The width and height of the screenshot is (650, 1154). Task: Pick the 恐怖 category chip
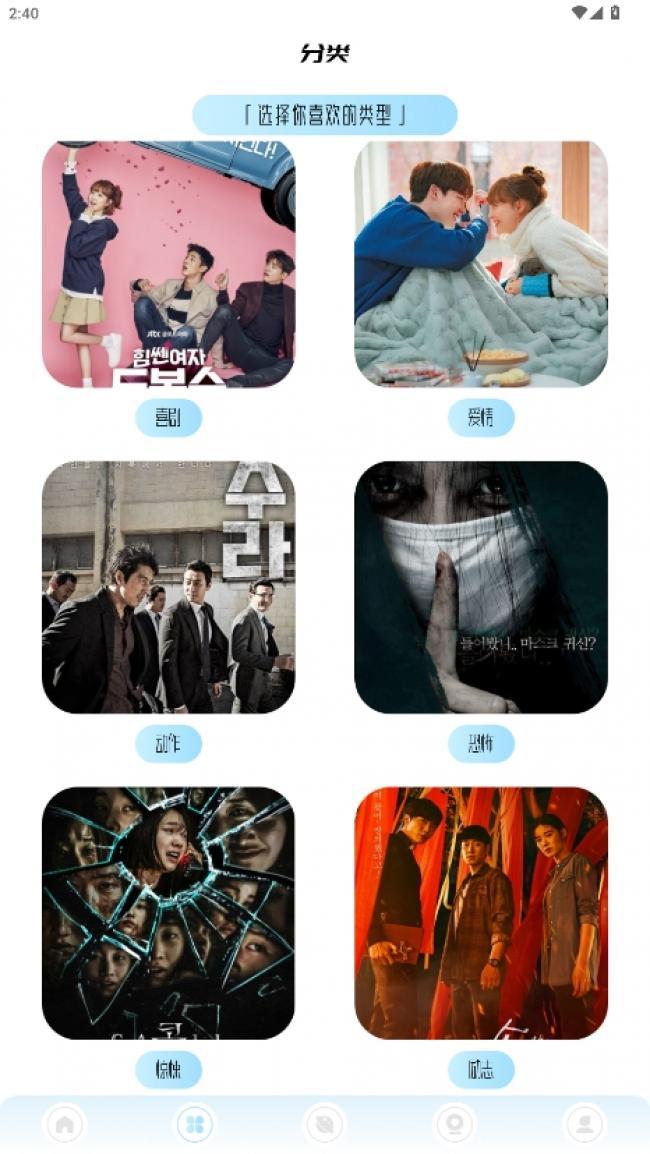point(481,744)
